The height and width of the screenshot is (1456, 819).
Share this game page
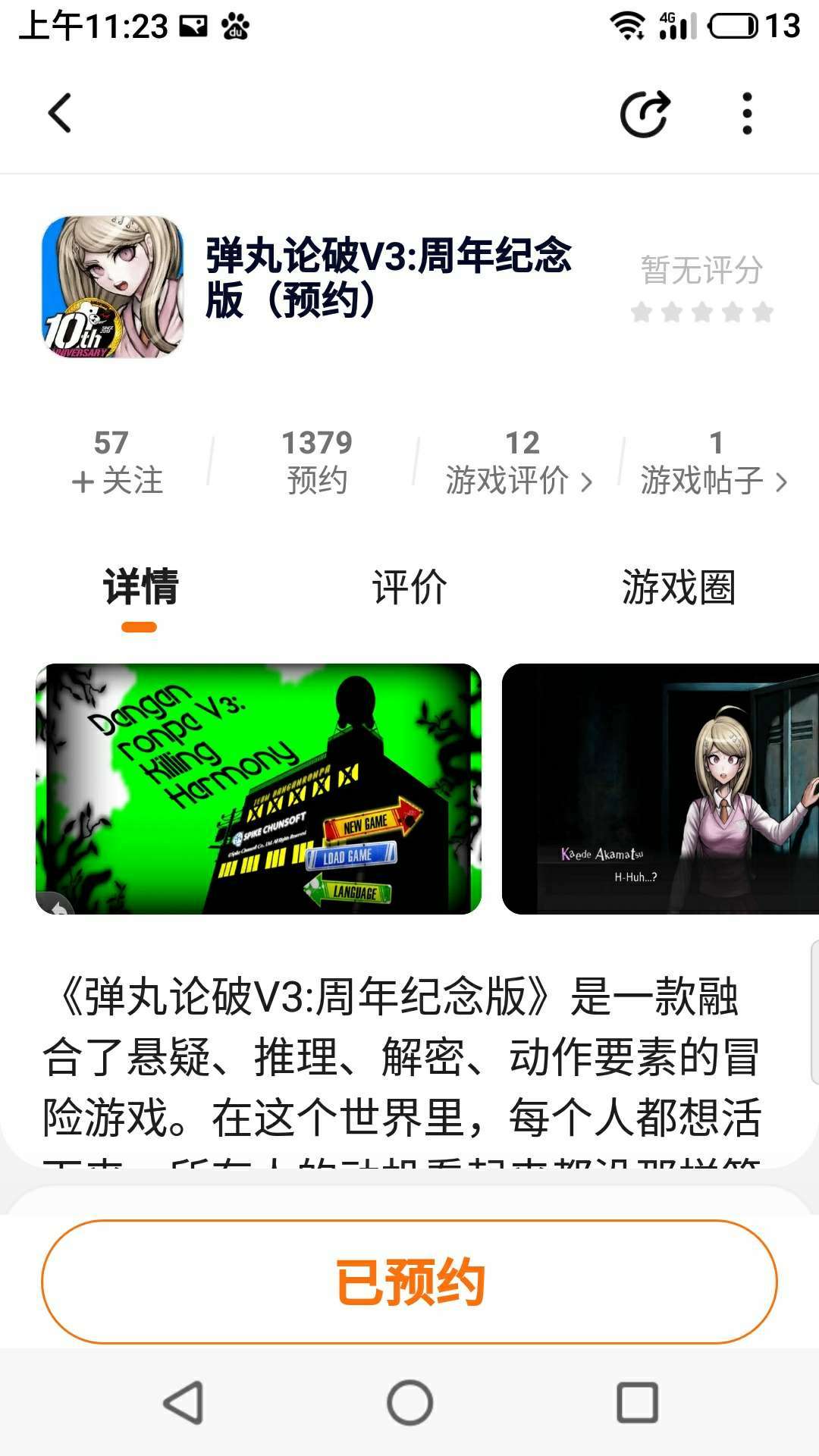[x=645, y=114]
